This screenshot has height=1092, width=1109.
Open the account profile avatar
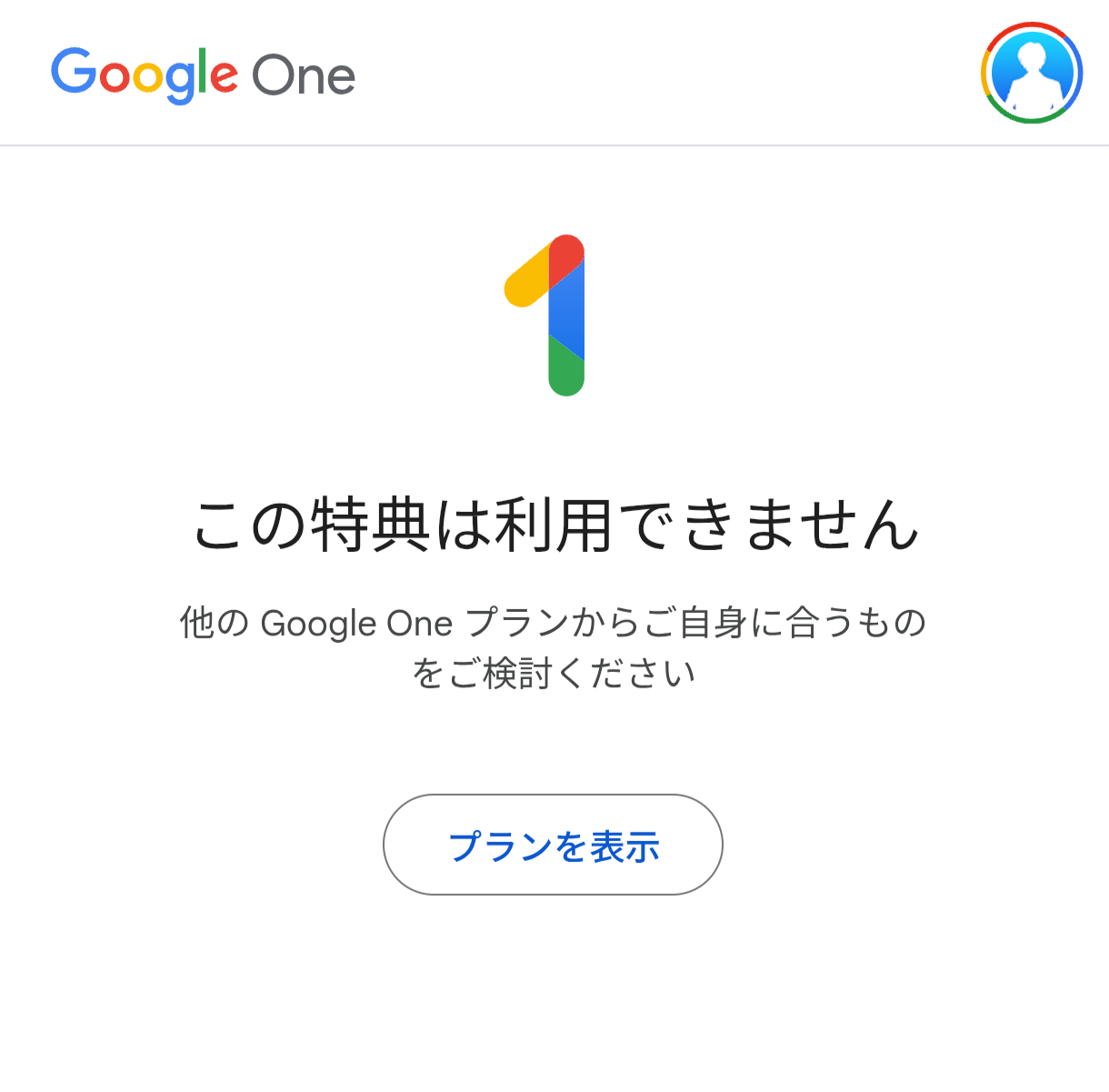1032,73
